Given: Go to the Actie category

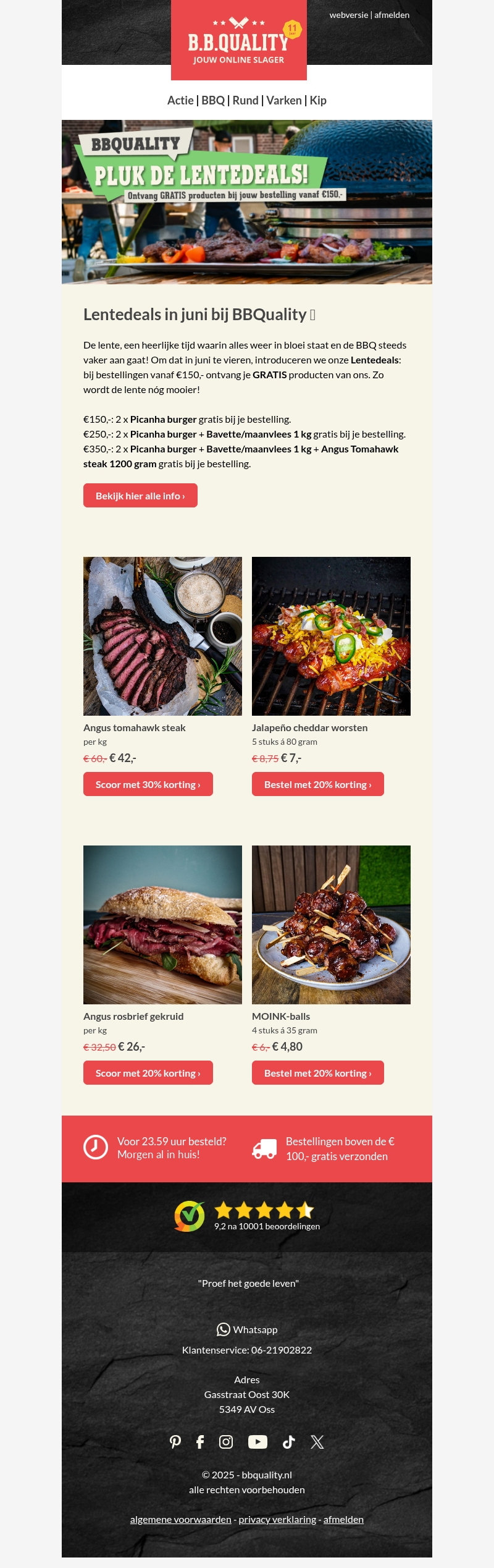Looking at the screenshot, I should [180, 100].
